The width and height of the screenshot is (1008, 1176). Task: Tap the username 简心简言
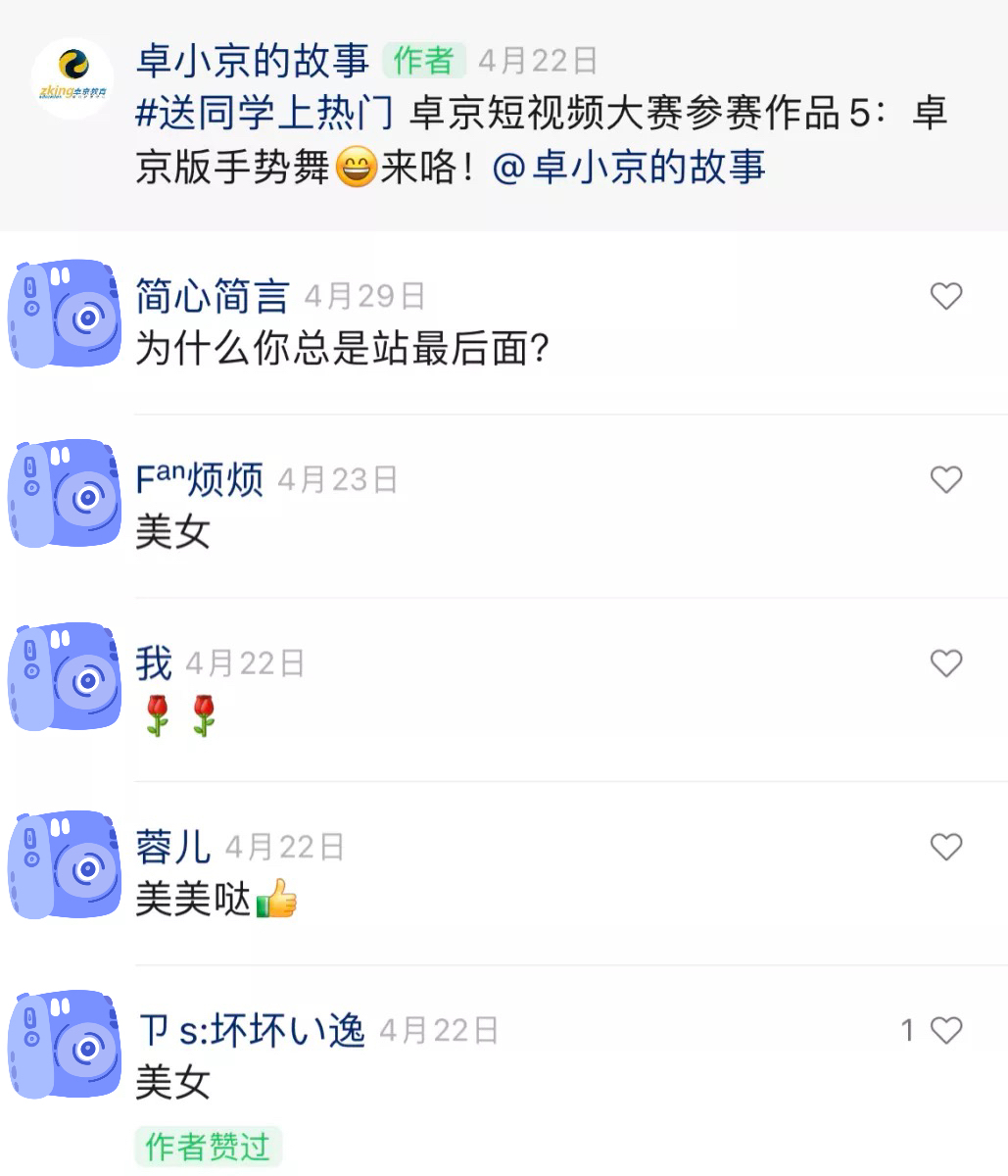[x=213, y=296]
